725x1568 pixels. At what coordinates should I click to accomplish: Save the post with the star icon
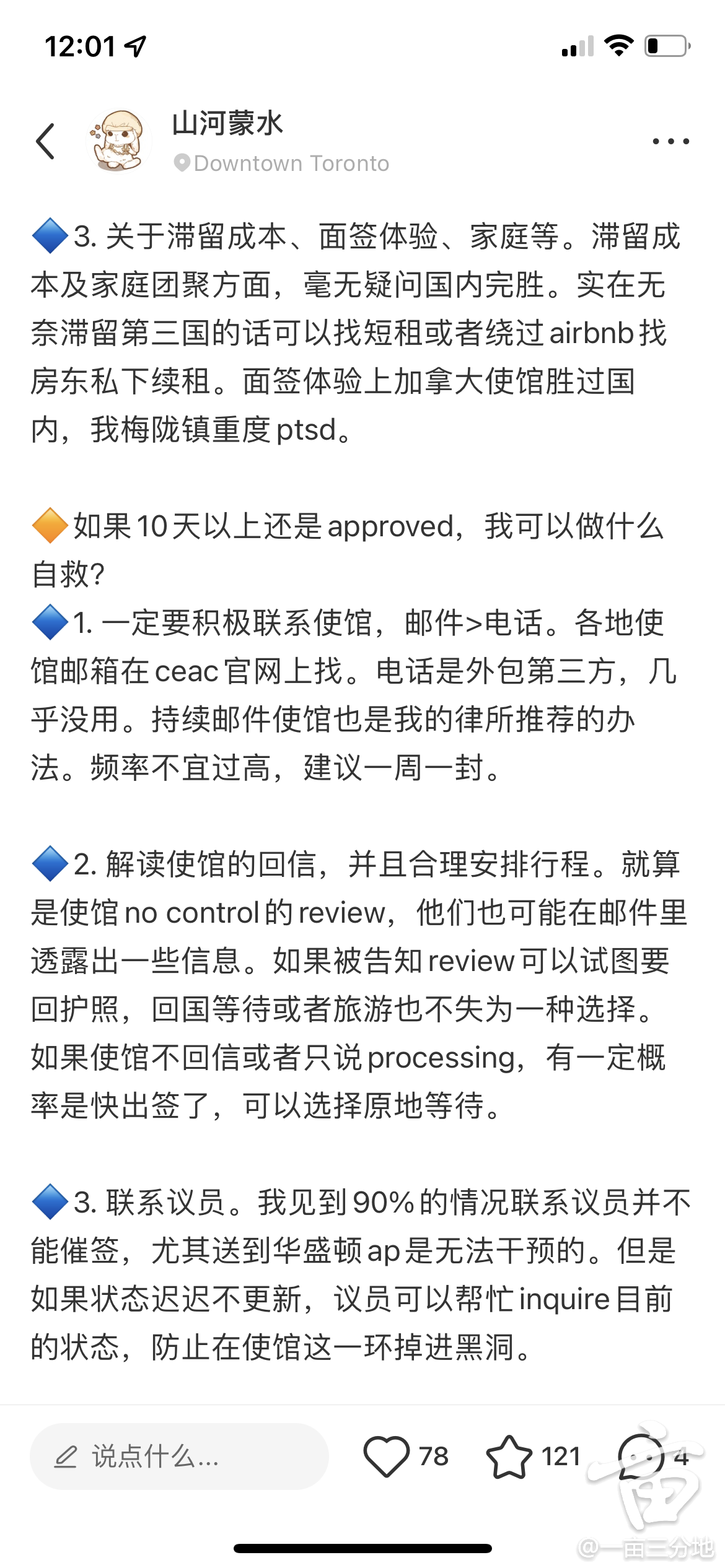point(509,1457)
